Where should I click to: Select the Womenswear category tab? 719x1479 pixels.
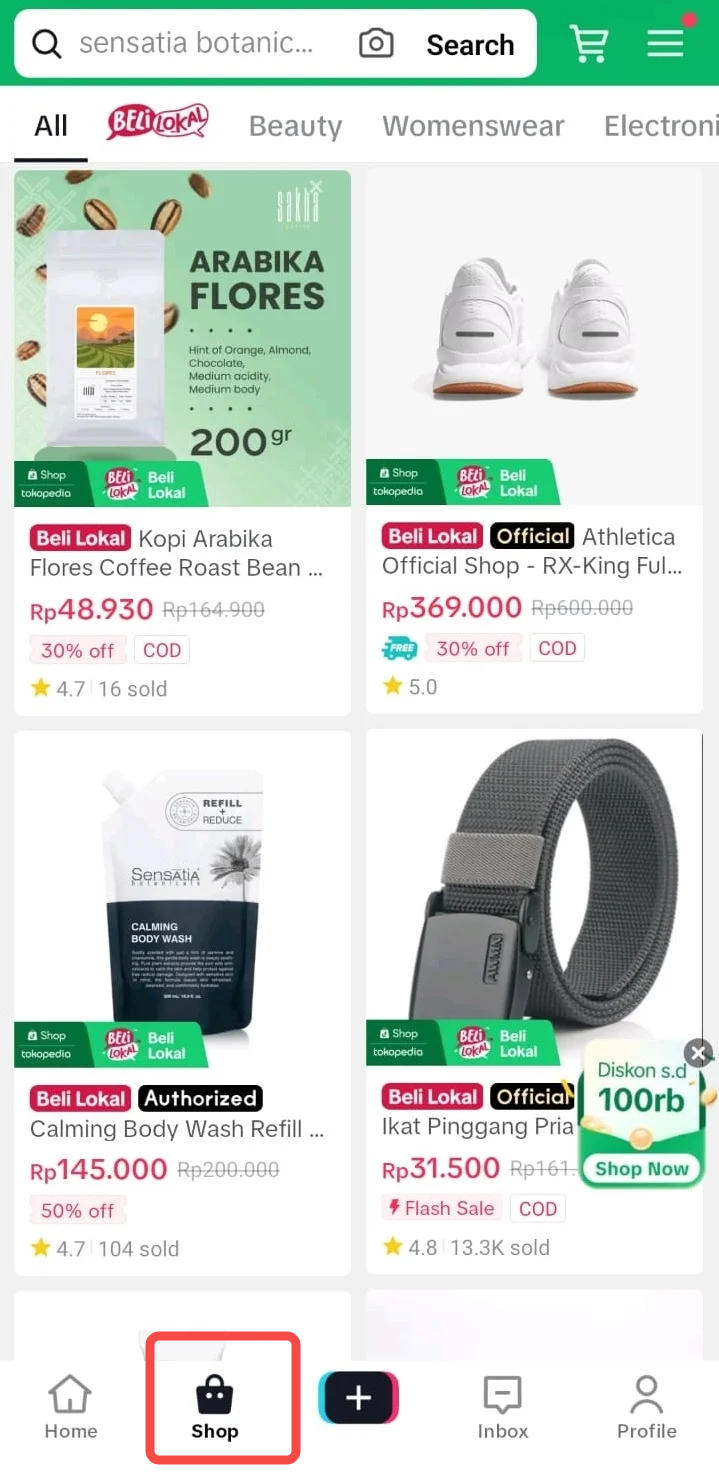pyautogui.click(x=473, y=126)
